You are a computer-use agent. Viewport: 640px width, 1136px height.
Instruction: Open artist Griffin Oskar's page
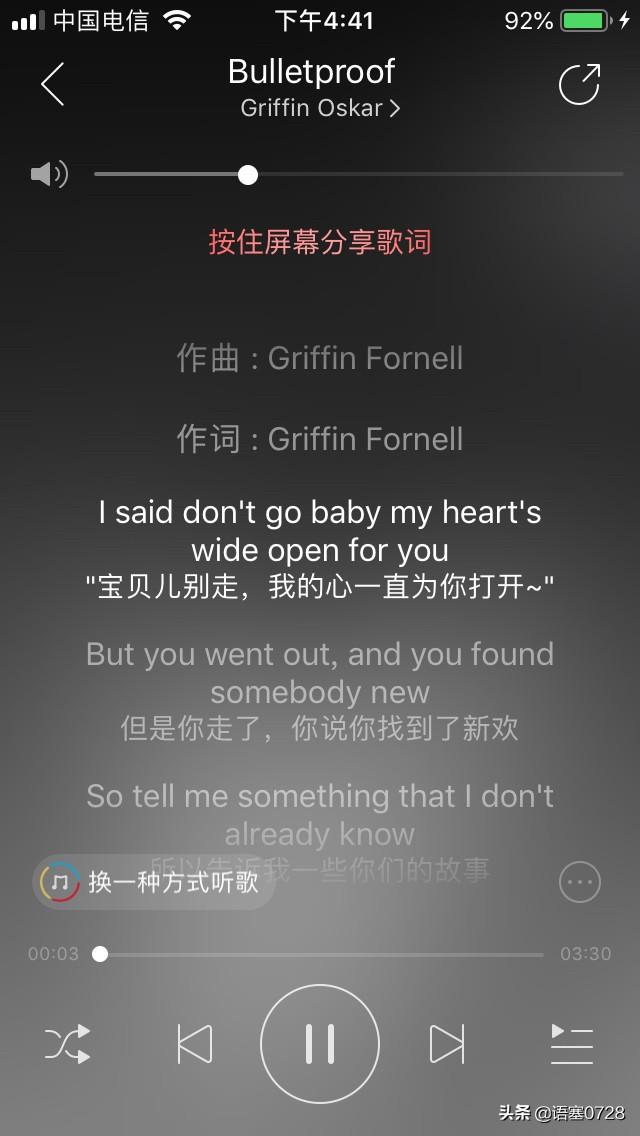(320, 108)
